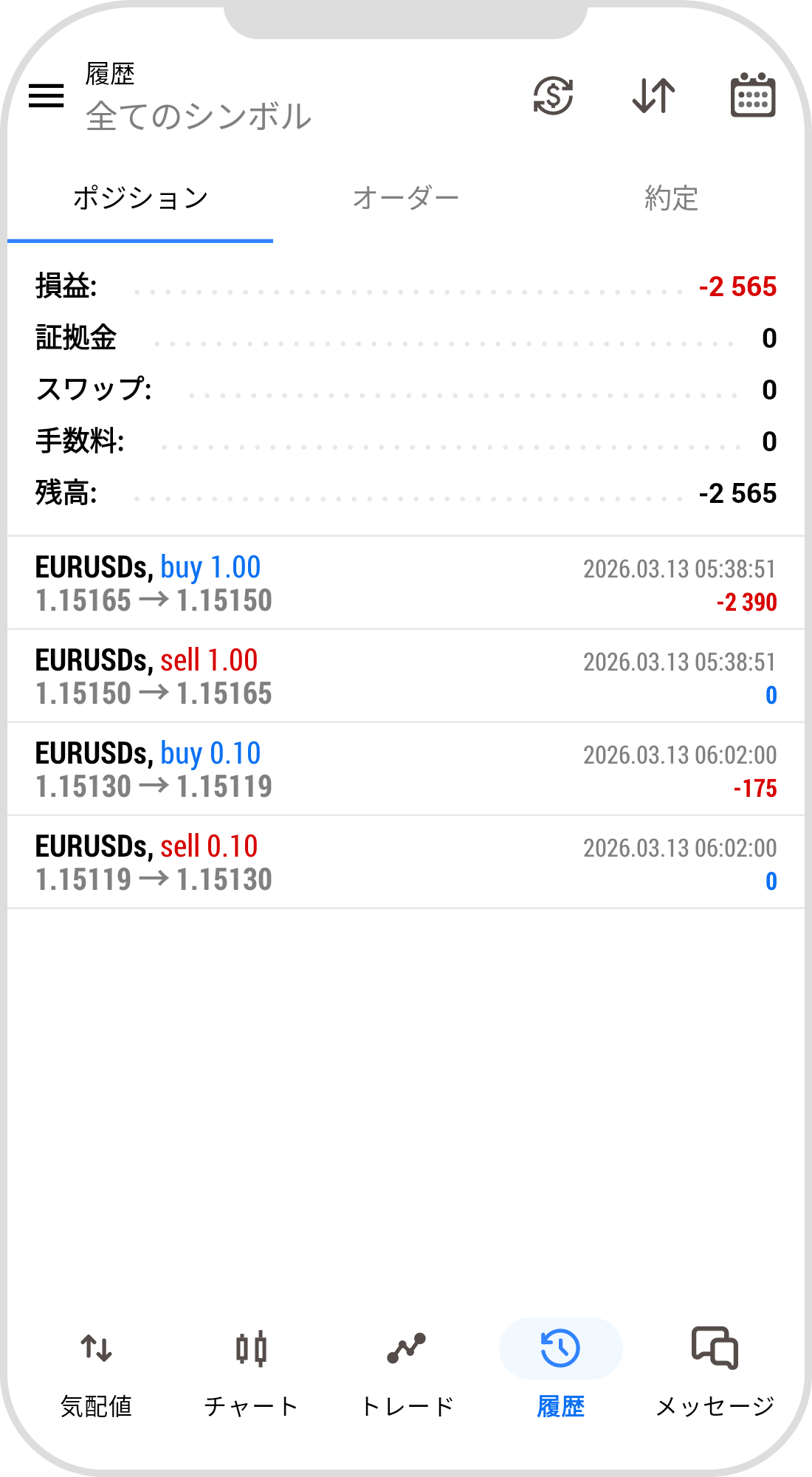Screen dimensions: 812x1477
Task: Switch to the 約定 tab
Action: click(671, 199)
